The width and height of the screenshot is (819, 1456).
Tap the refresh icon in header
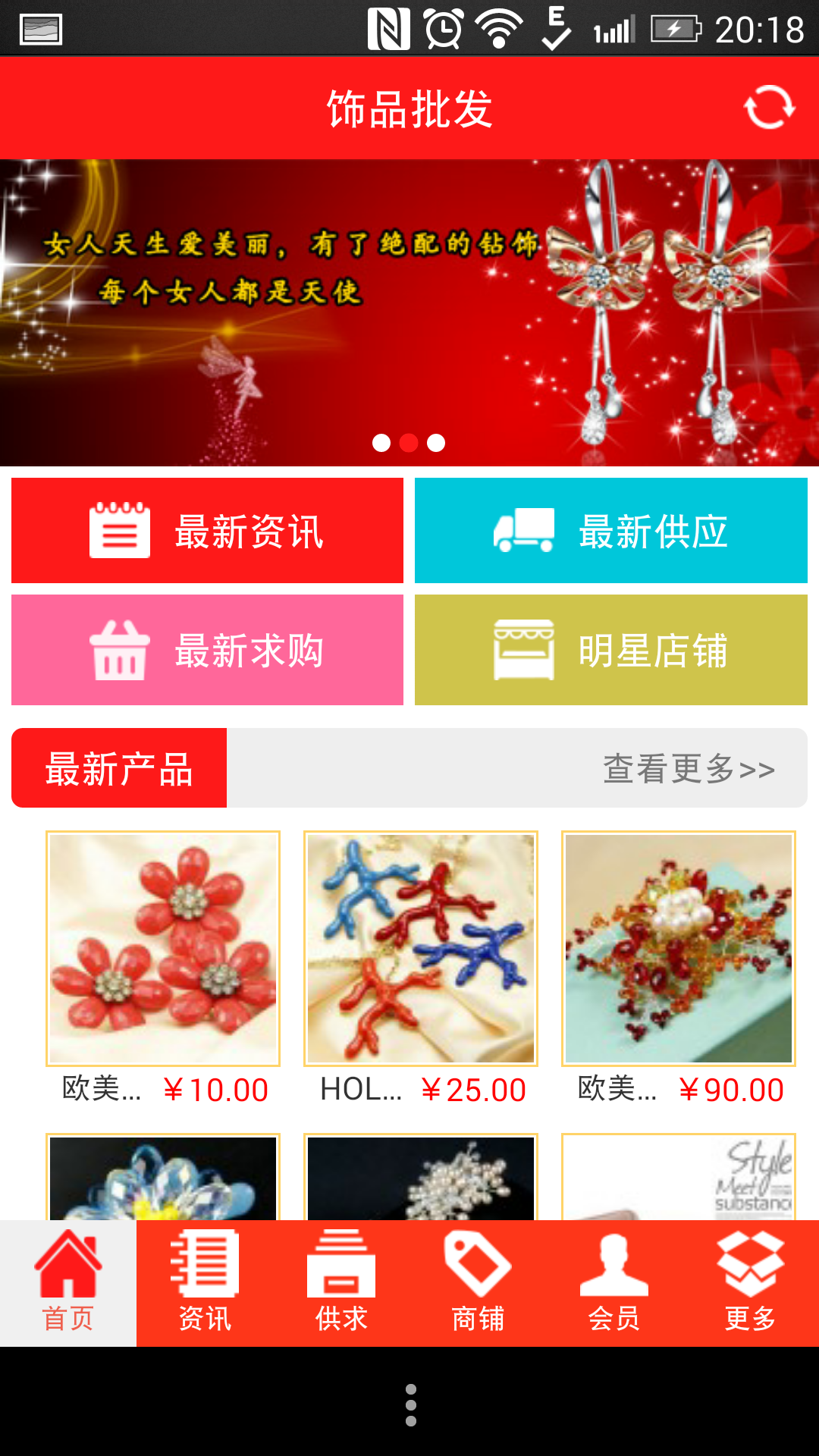coord(769,108)
